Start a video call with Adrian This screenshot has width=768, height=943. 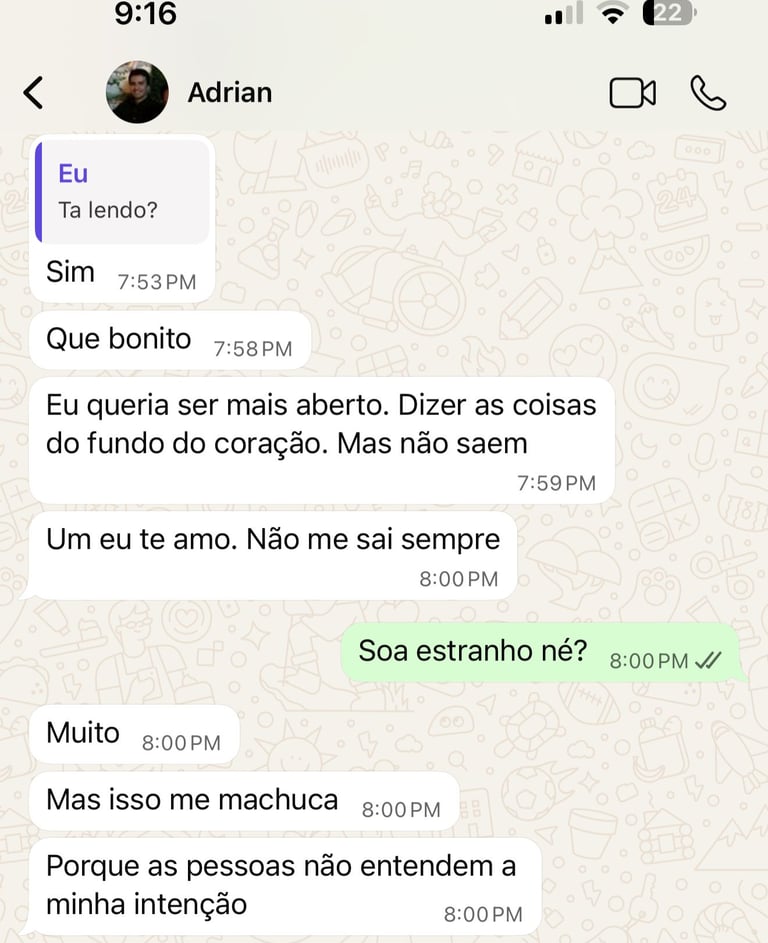click(632, 93)
